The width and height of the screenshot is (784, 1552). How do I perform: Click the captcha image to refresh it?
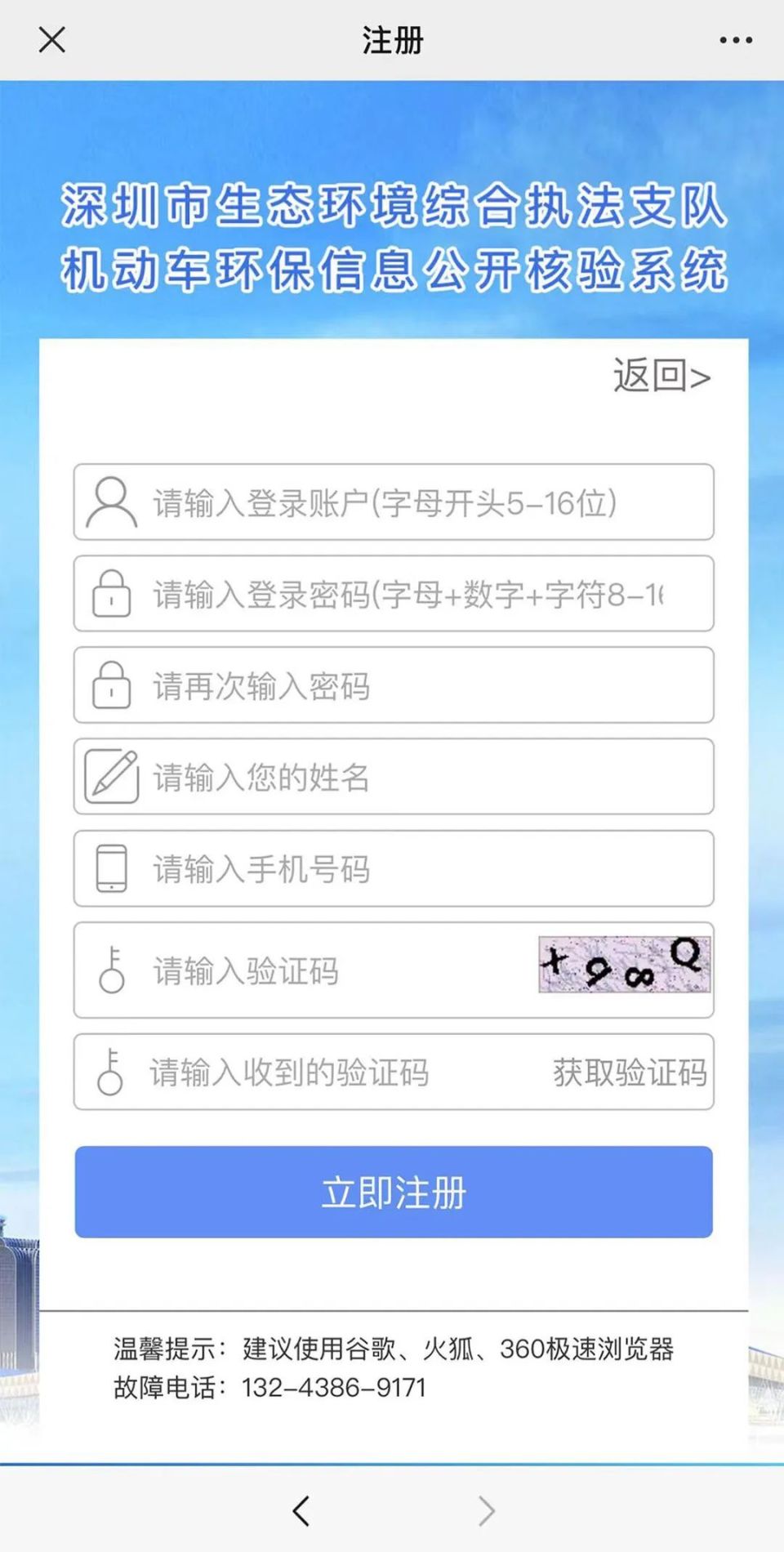[x=623, y=966]
